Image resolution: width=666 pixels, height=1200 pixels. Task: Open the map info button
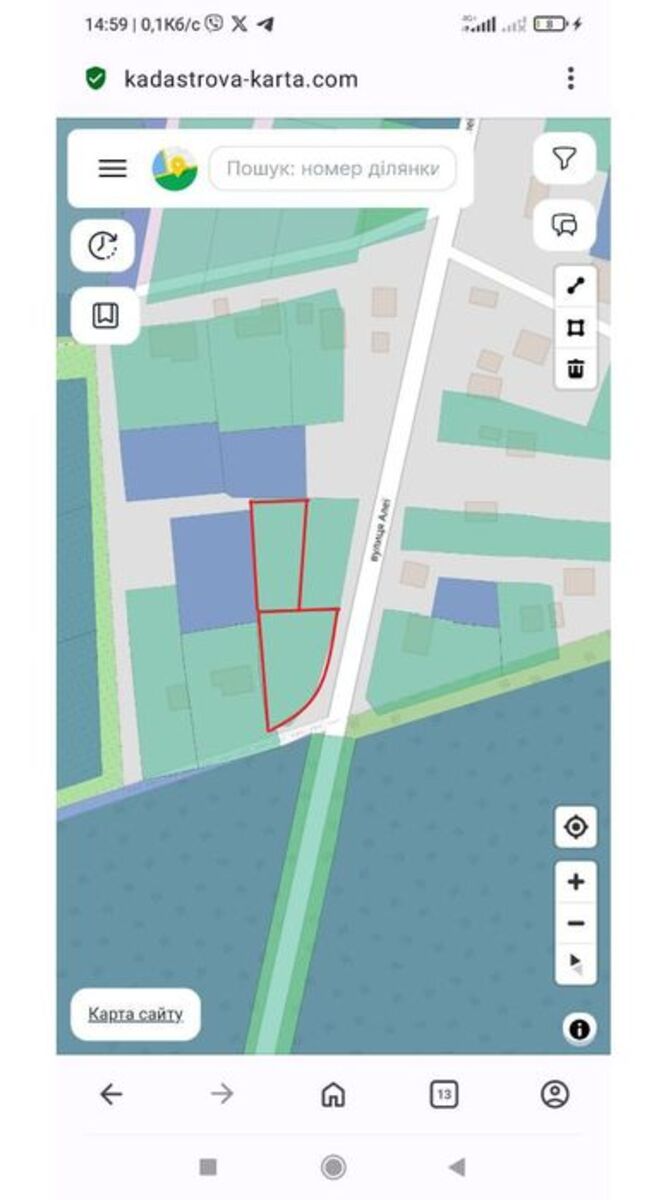(x=579, y=1028)
